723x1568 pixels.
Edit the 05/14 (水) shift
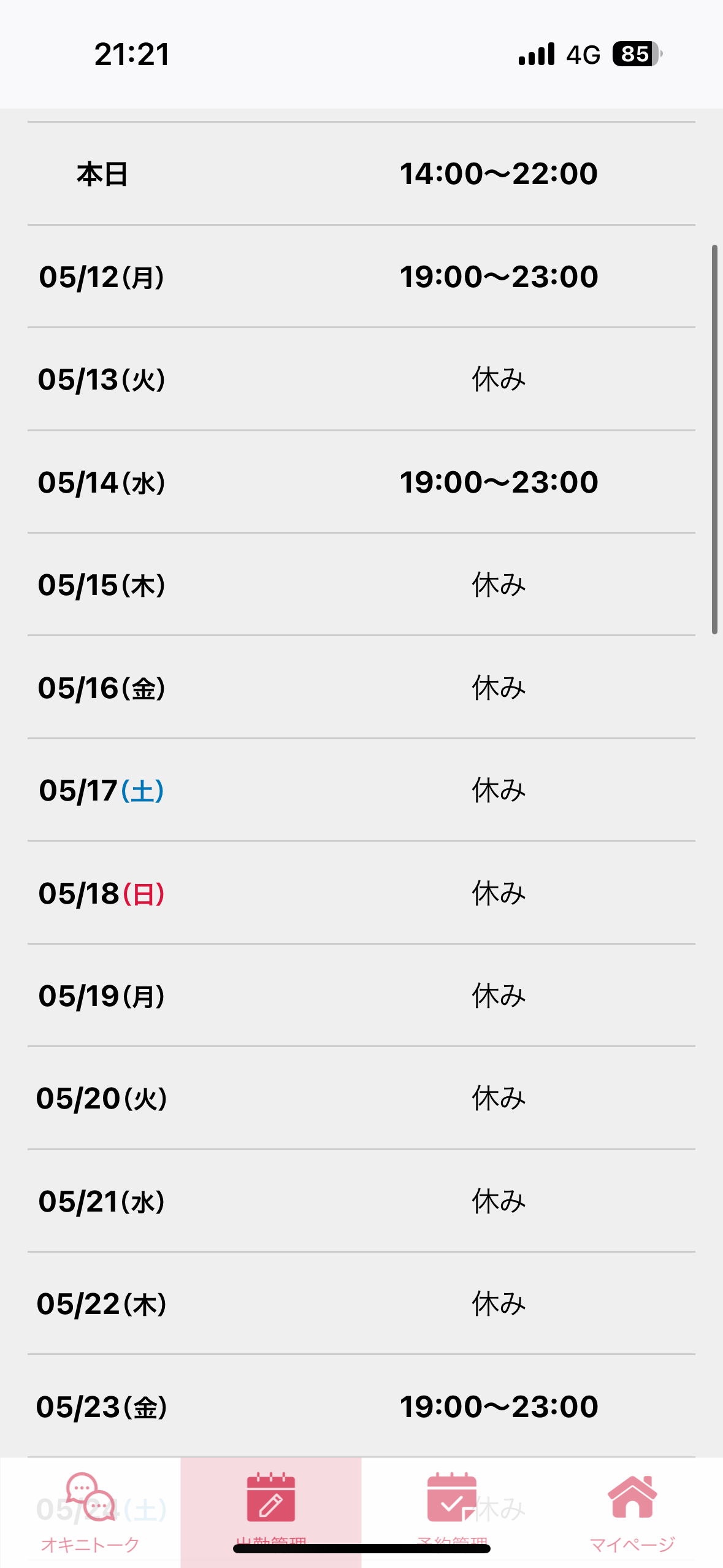(361, 482)
